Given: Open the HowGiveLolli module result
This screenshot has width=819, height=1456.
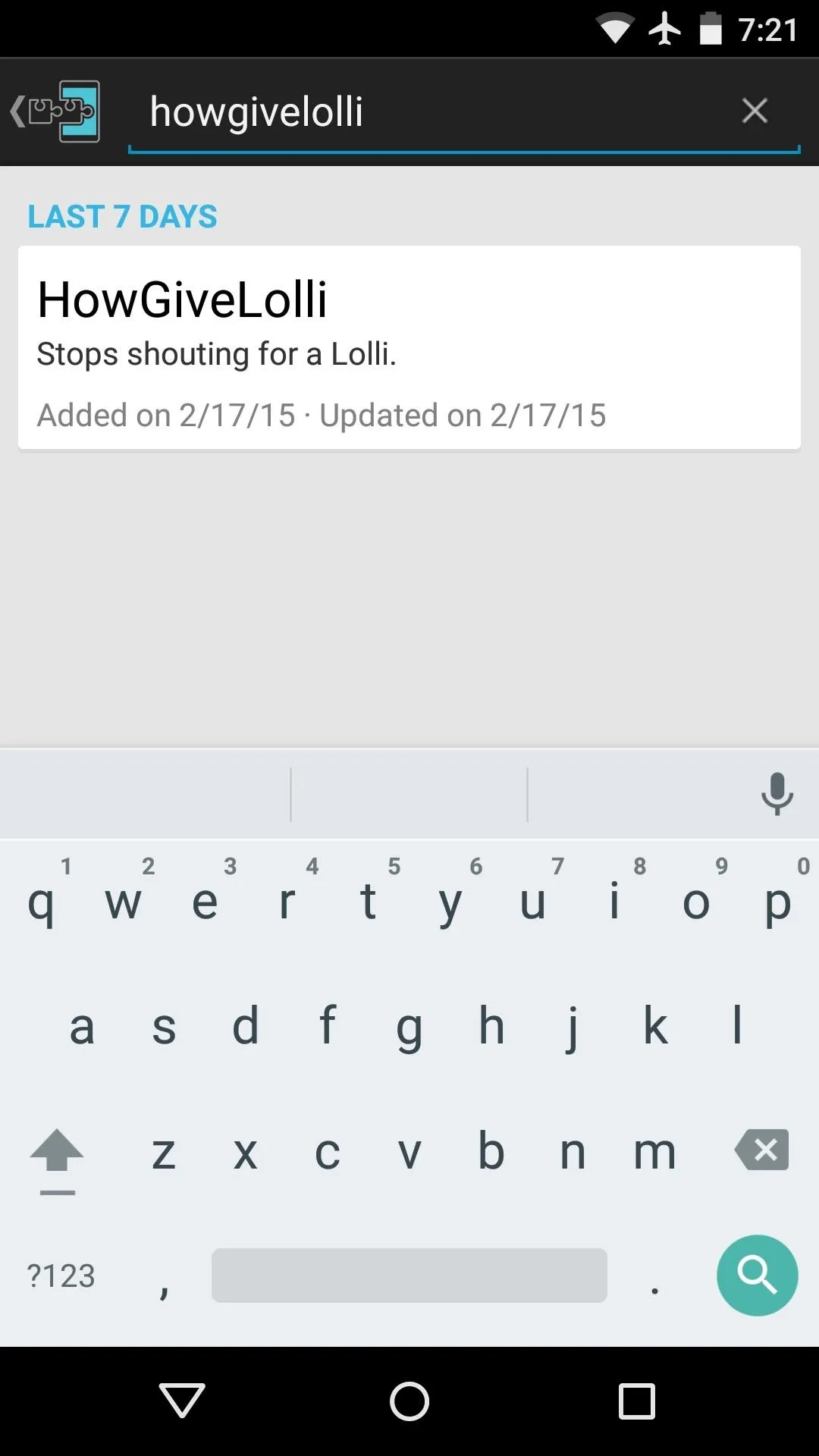Looking at the screenshot, I should [409, 347].
